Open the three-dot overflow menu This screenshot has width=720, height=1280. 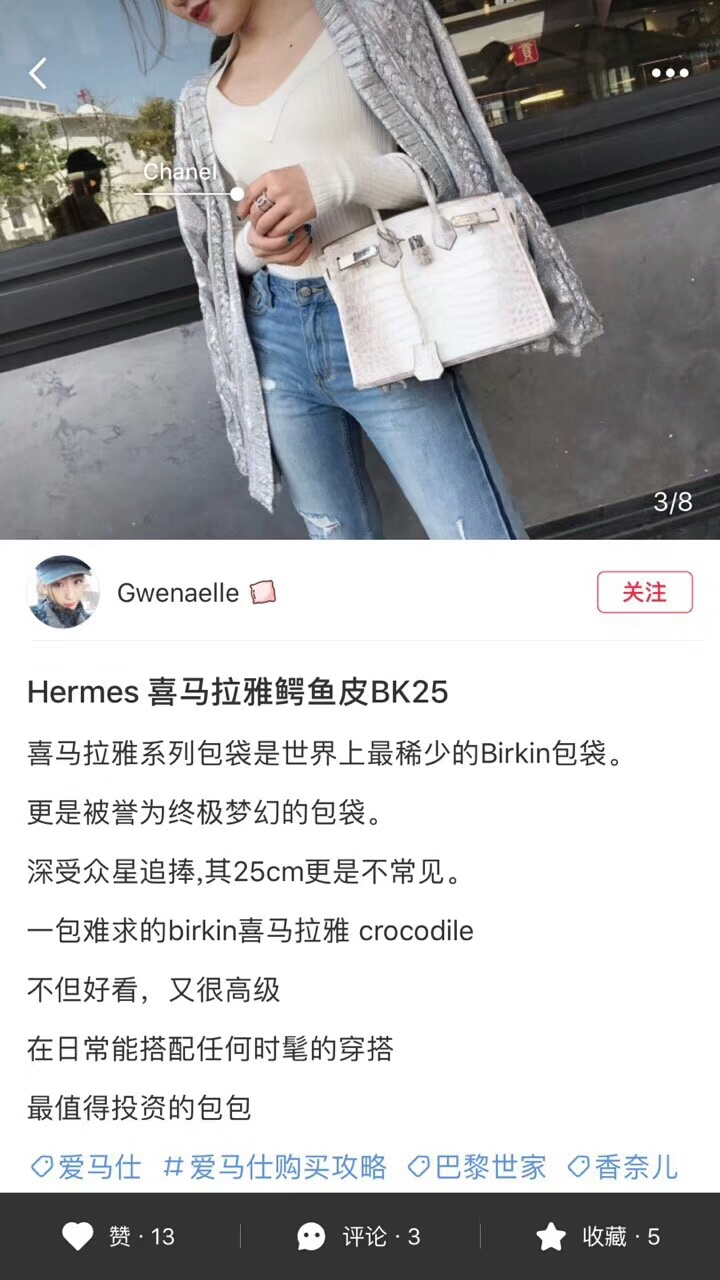669,73
